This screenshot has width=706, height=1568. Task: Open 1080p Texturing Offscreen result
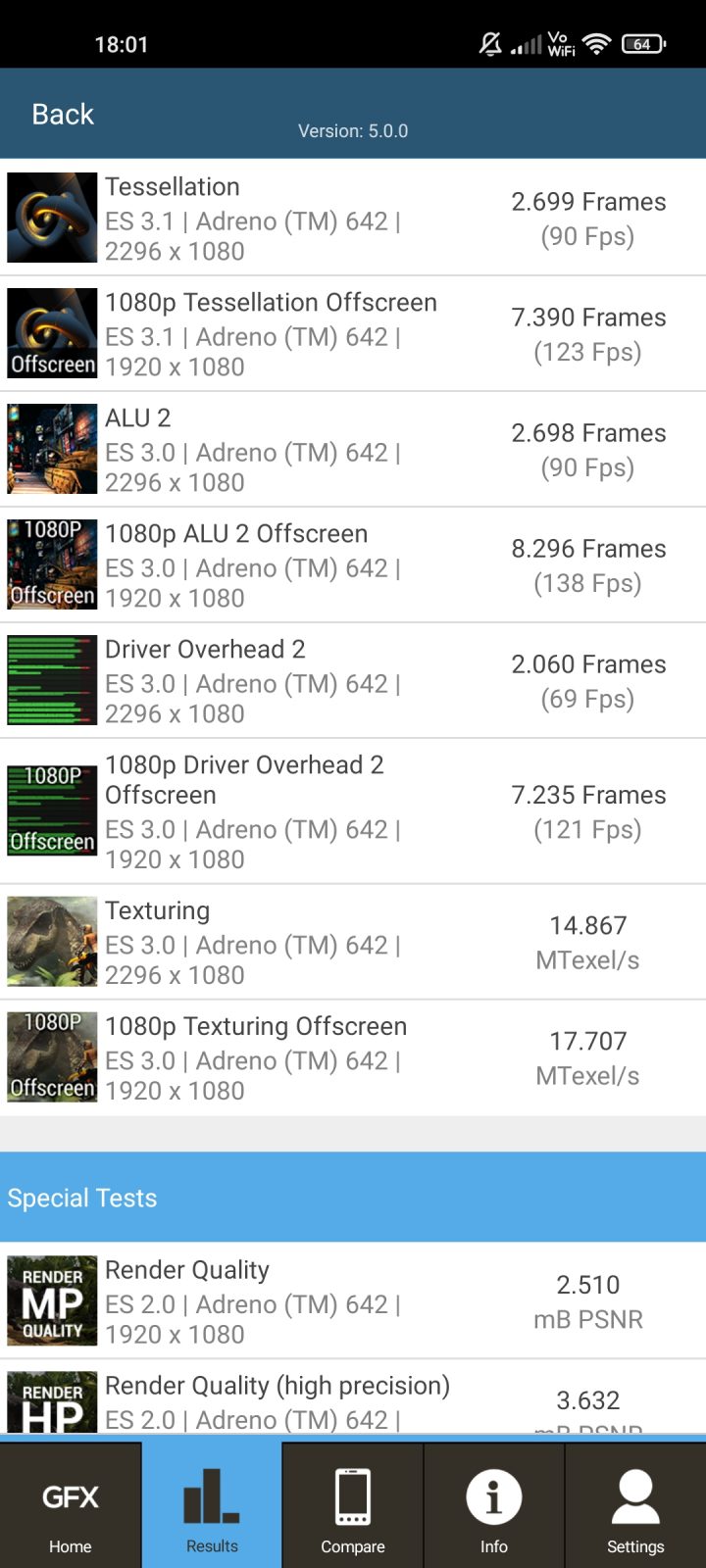click(353, 1057)
